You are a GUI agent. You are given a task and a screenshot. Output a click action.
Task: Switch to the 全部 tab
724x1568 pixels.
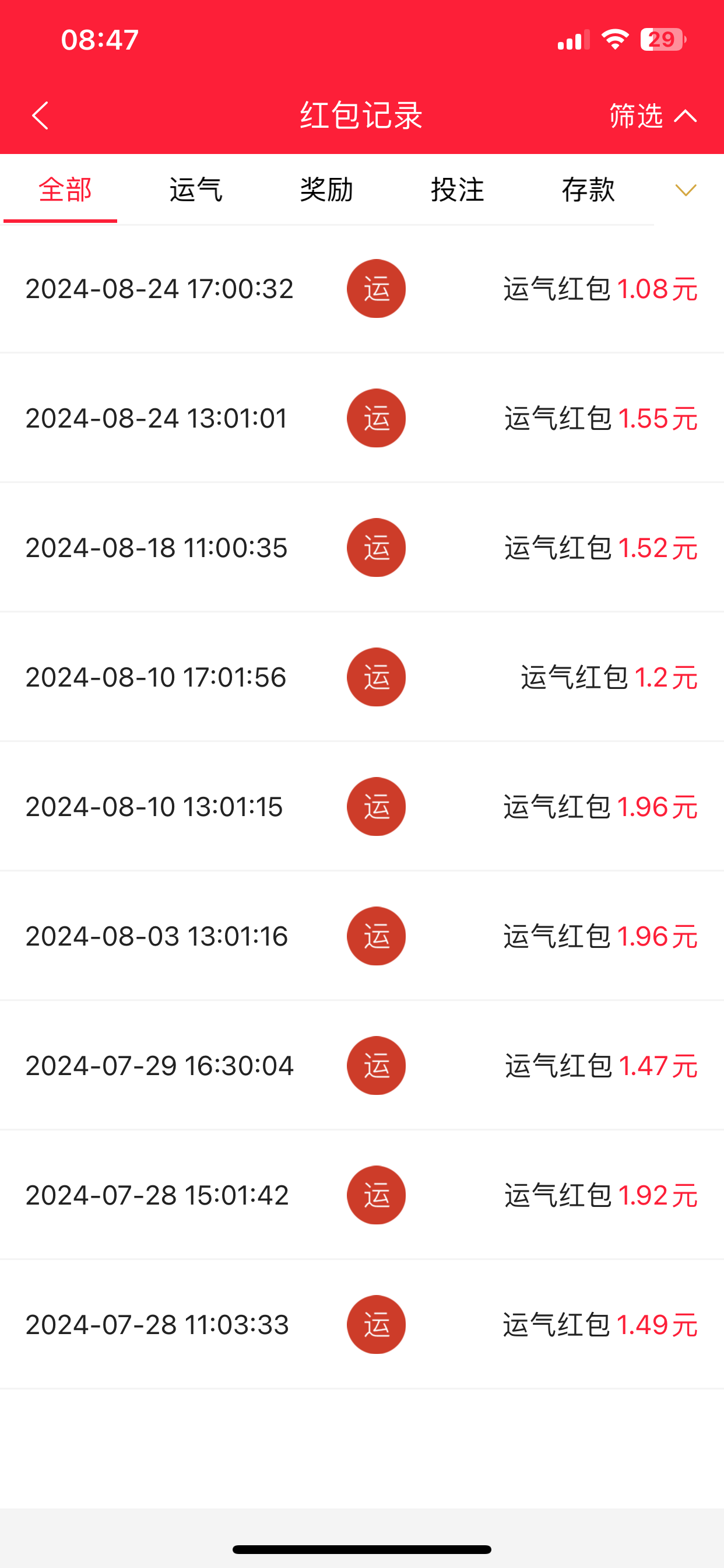coord(65,190)
